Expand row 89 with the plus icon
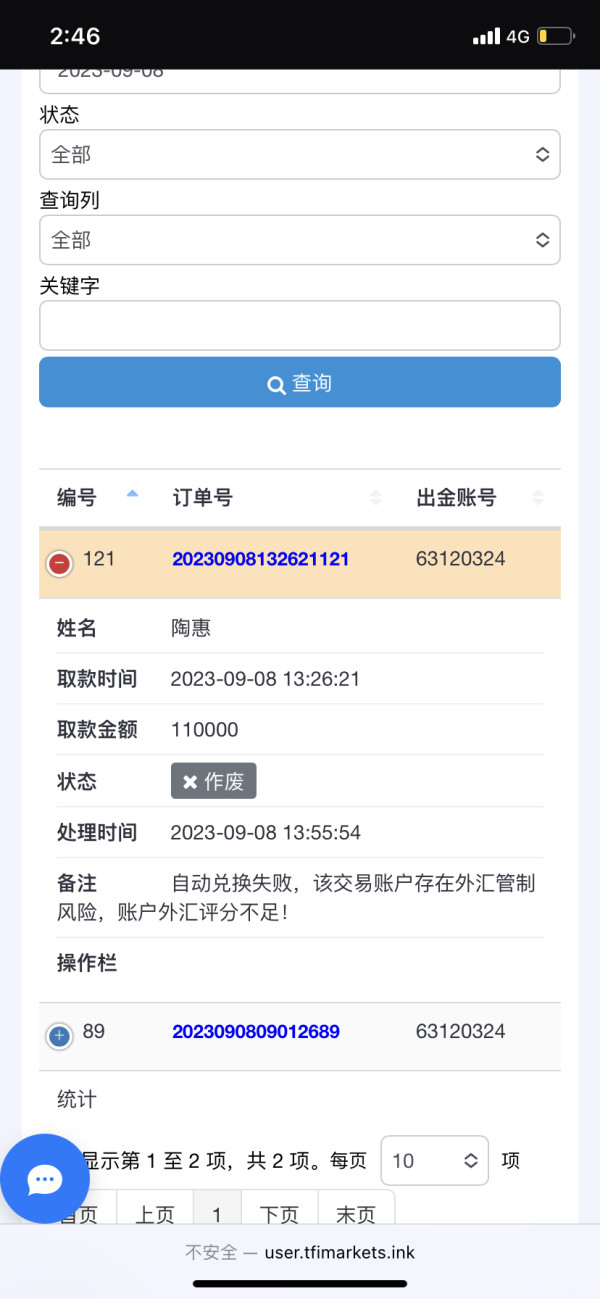 click(x=60, y=1036)
